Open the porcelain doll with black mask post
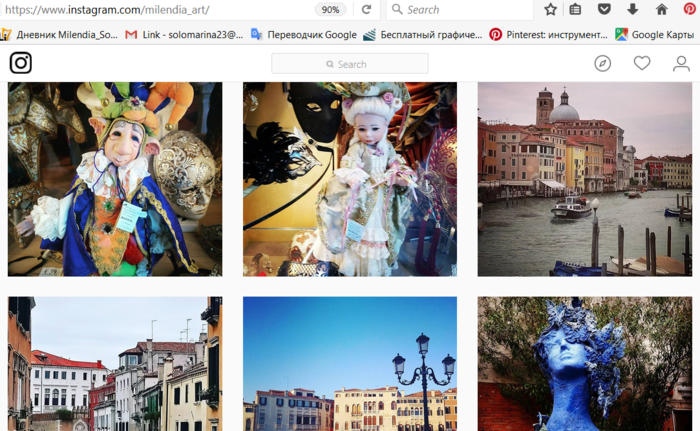This screenshot has width=700, height=431. click(349, 179)
